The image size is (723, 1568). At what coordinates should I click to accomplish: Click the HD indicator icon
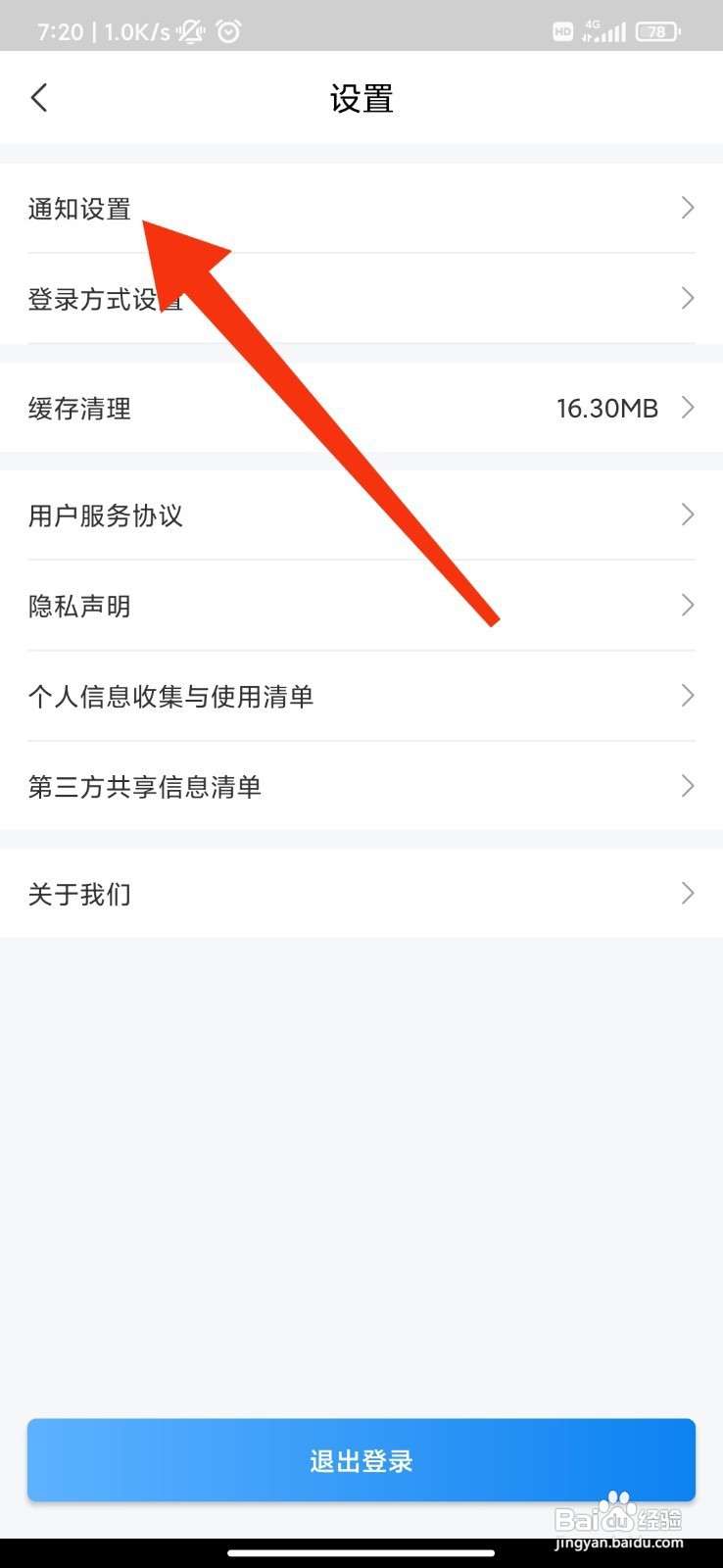click(562, 31)
